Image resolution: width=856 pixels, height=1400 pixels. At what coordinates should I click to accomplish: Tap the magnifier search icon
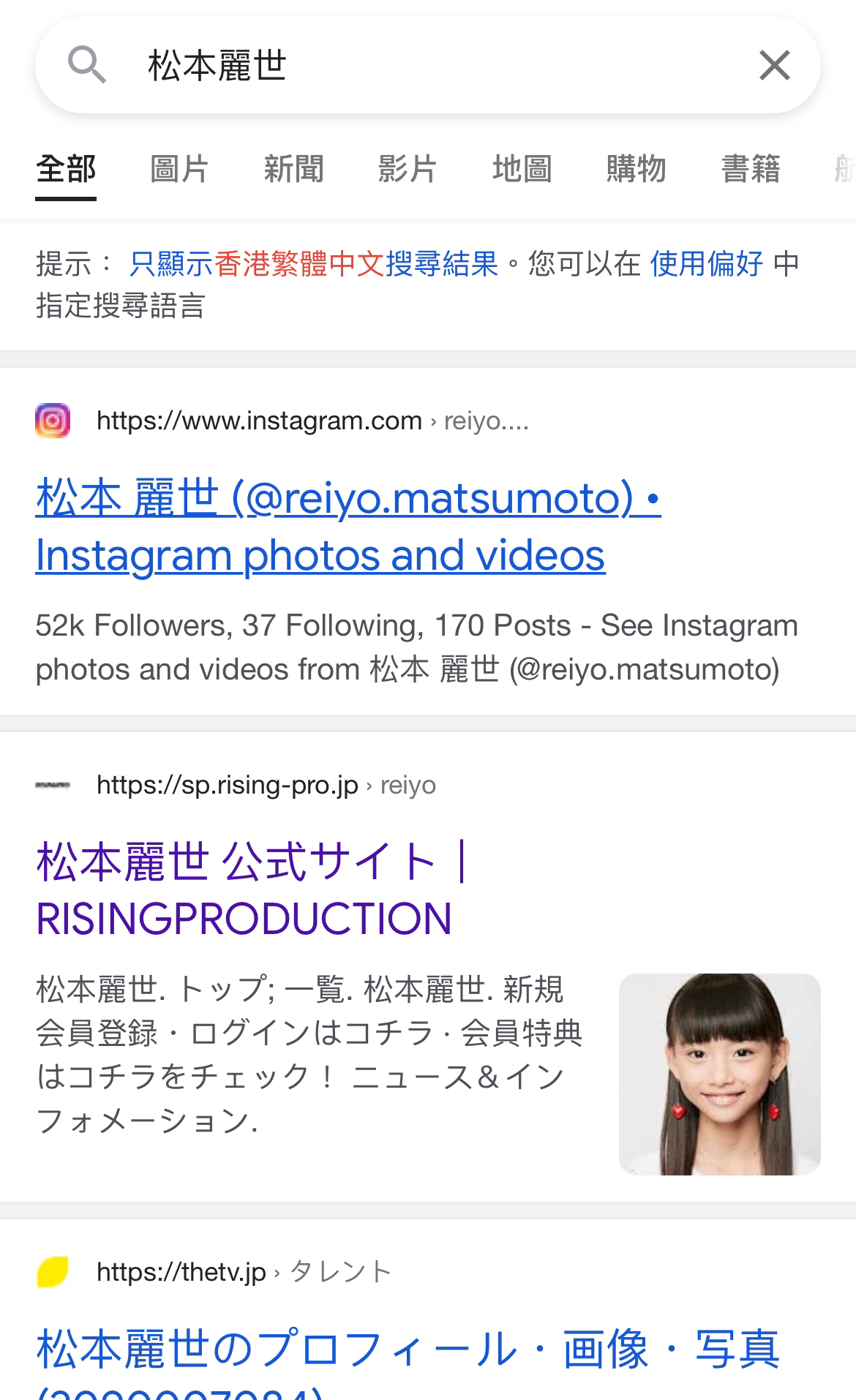click(87, 65)
